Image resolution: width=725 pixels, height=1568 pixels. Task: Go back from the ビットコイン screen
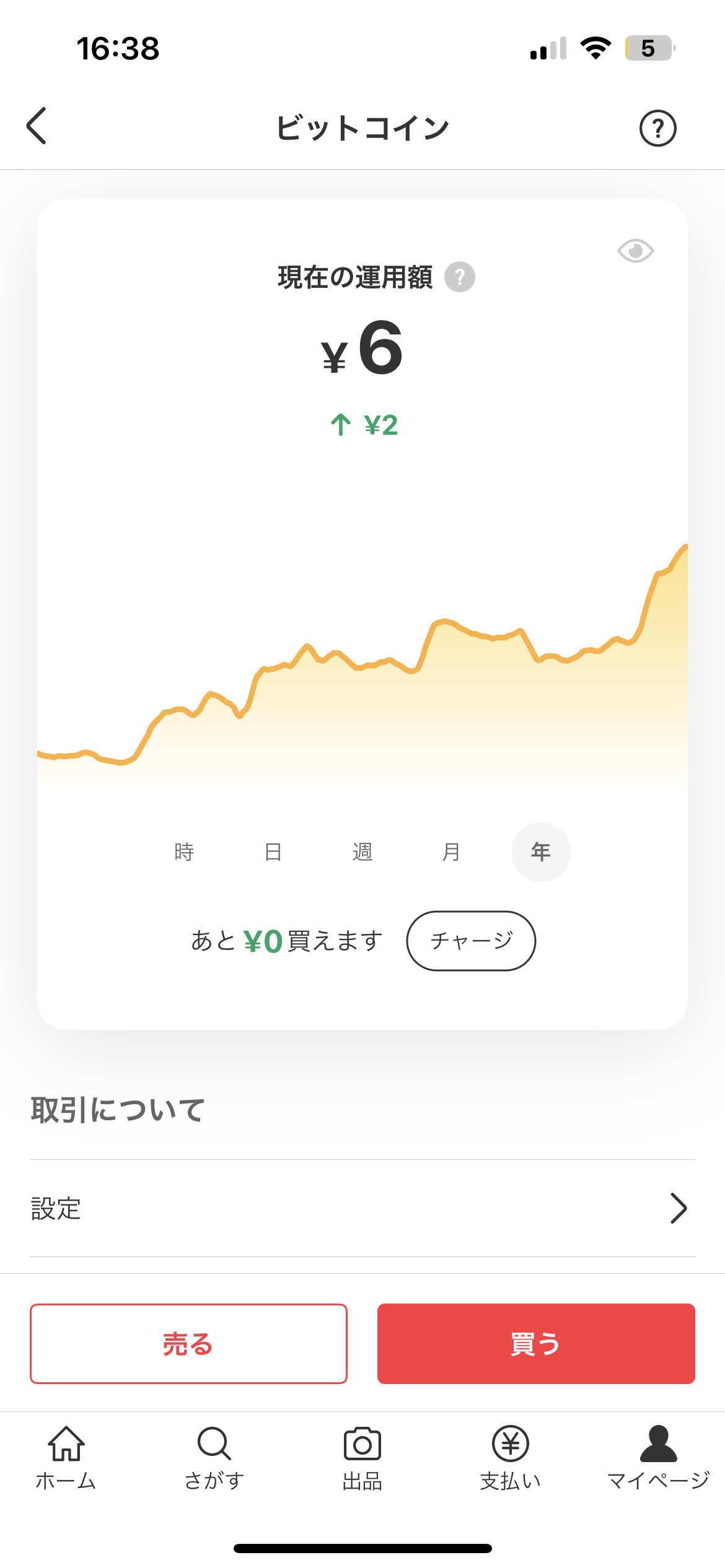pyautogui.click(x=37, y=126)
